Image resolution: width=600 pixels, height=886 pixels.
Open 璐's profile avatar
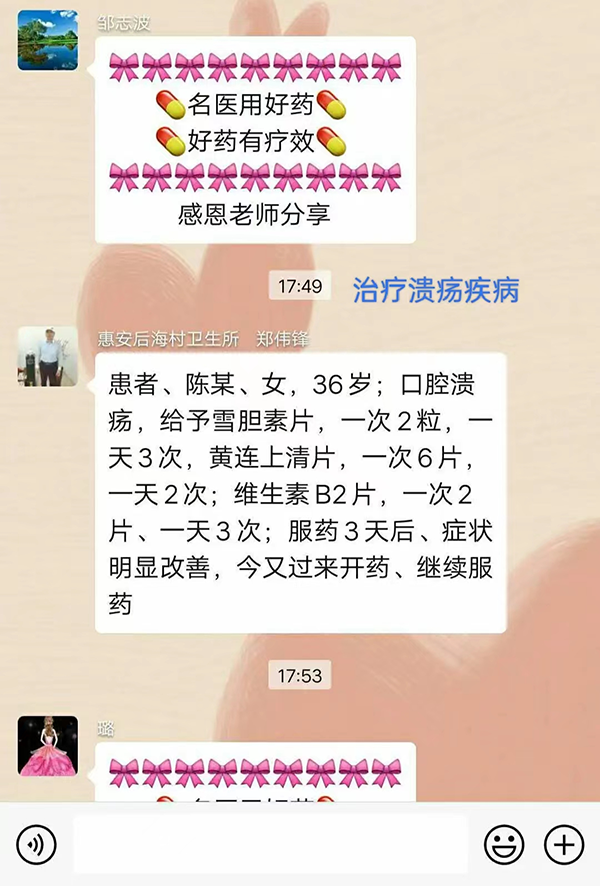click(47, 745)
